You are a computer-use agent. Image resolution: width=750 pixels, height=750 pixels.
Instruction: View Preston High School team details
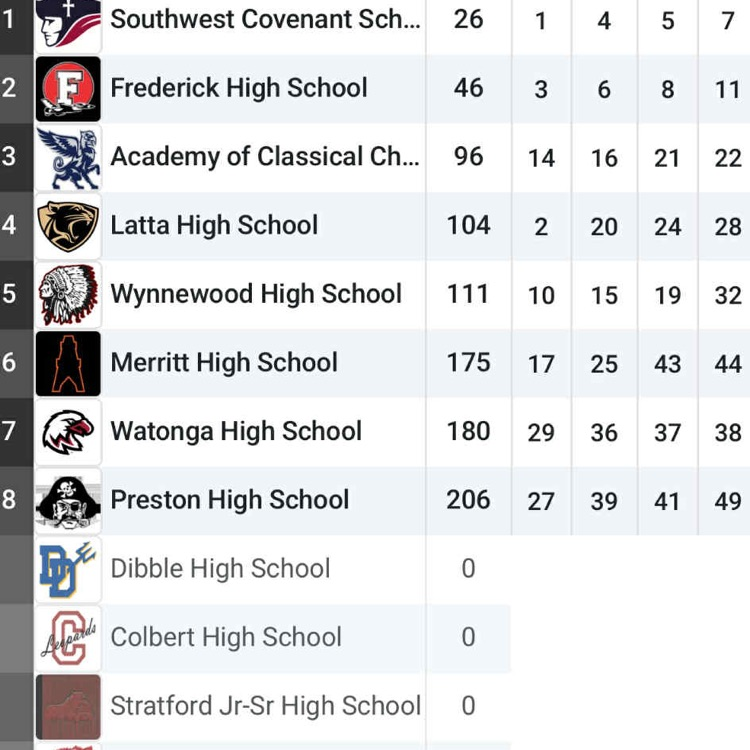[x=230, y=500]
